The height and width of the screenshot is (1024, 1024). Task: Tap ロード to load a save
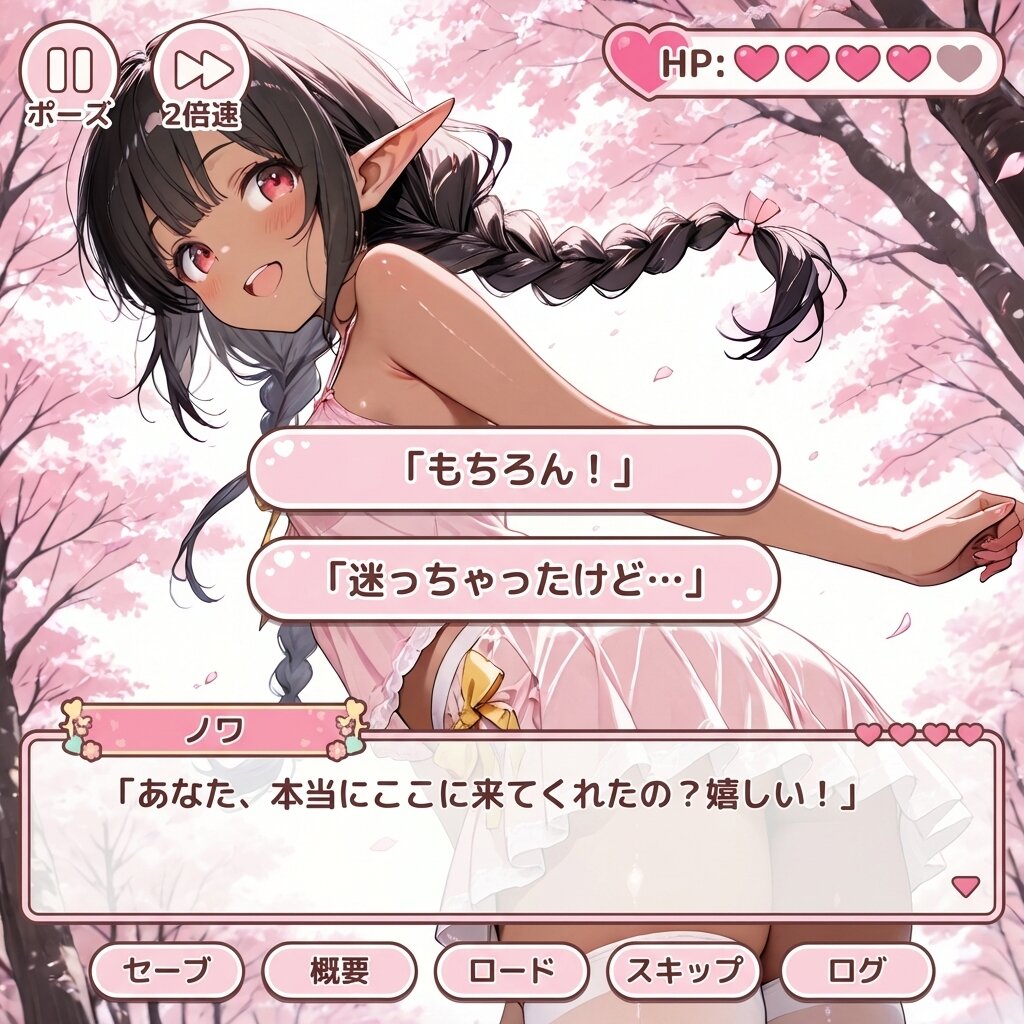click(x=511, y=971)
